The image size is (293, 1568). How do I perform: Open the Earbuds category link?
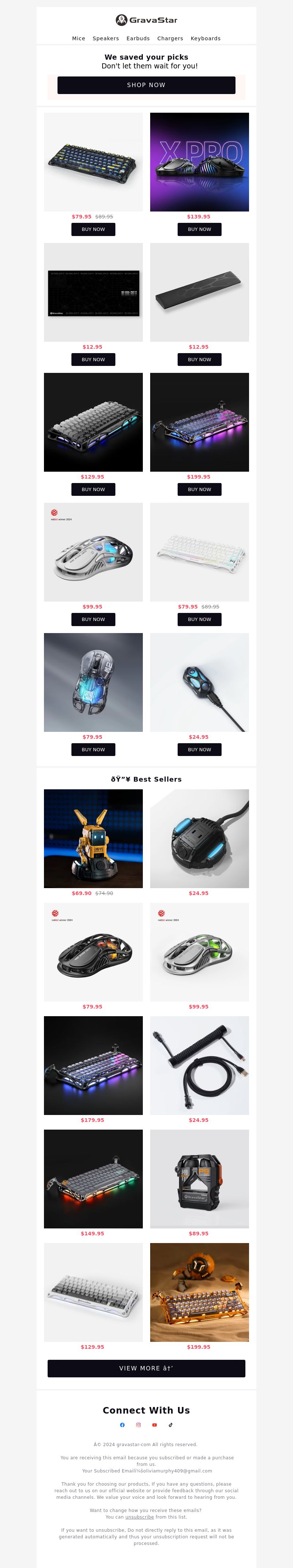coord(138,38)
